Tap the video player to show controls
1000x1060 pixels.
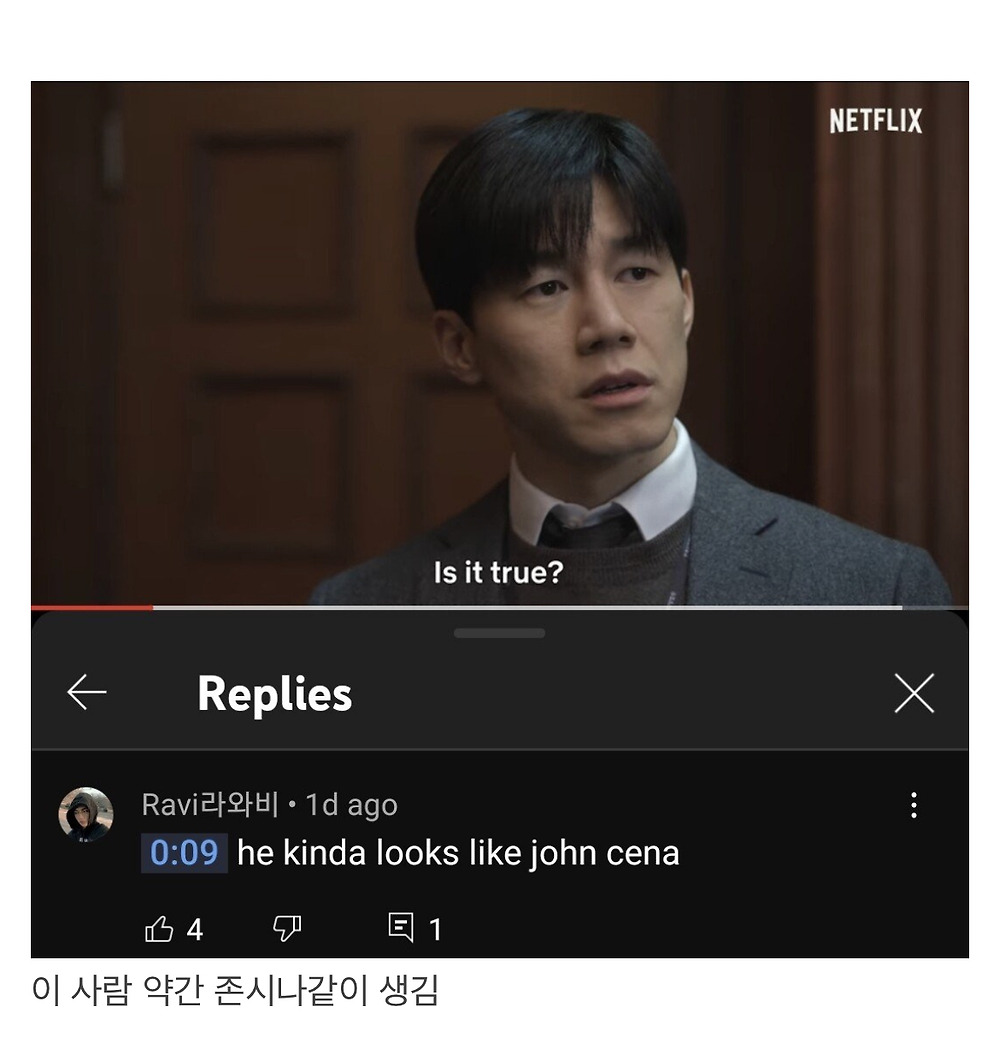pyautogui.click(x=500, y=340)
